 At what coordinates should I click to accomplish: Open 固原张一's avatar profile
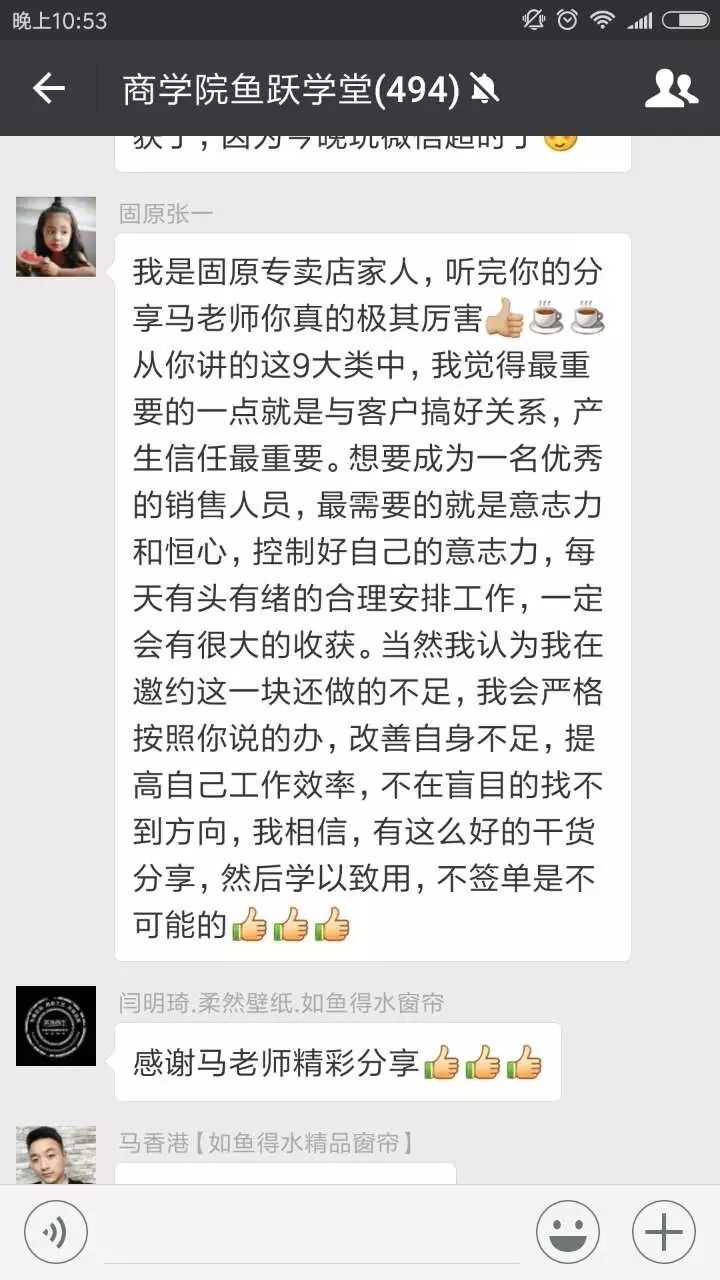[56, 237]
